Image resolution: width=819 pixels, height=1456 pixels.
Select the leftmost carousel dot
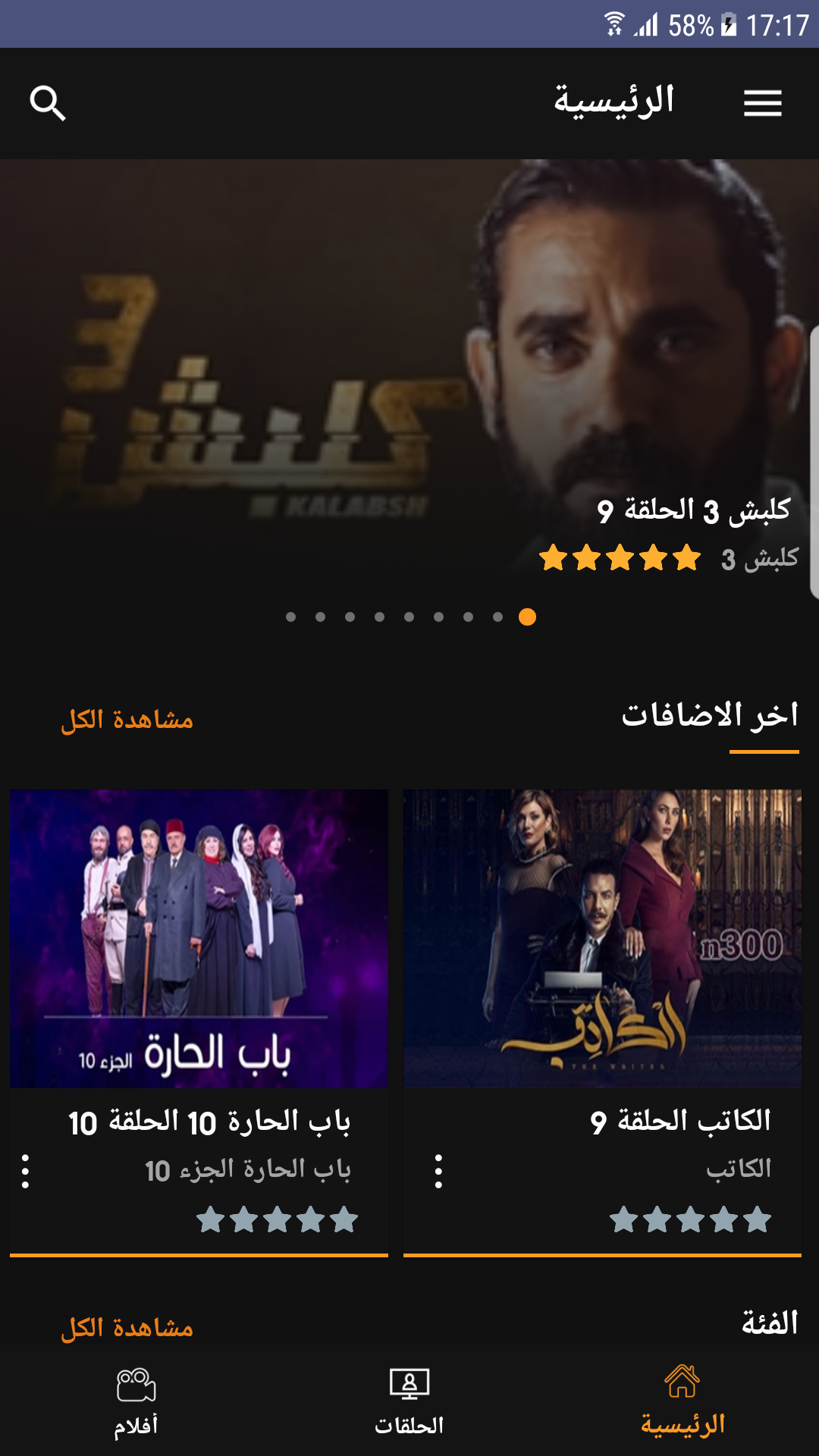(291, 619)
